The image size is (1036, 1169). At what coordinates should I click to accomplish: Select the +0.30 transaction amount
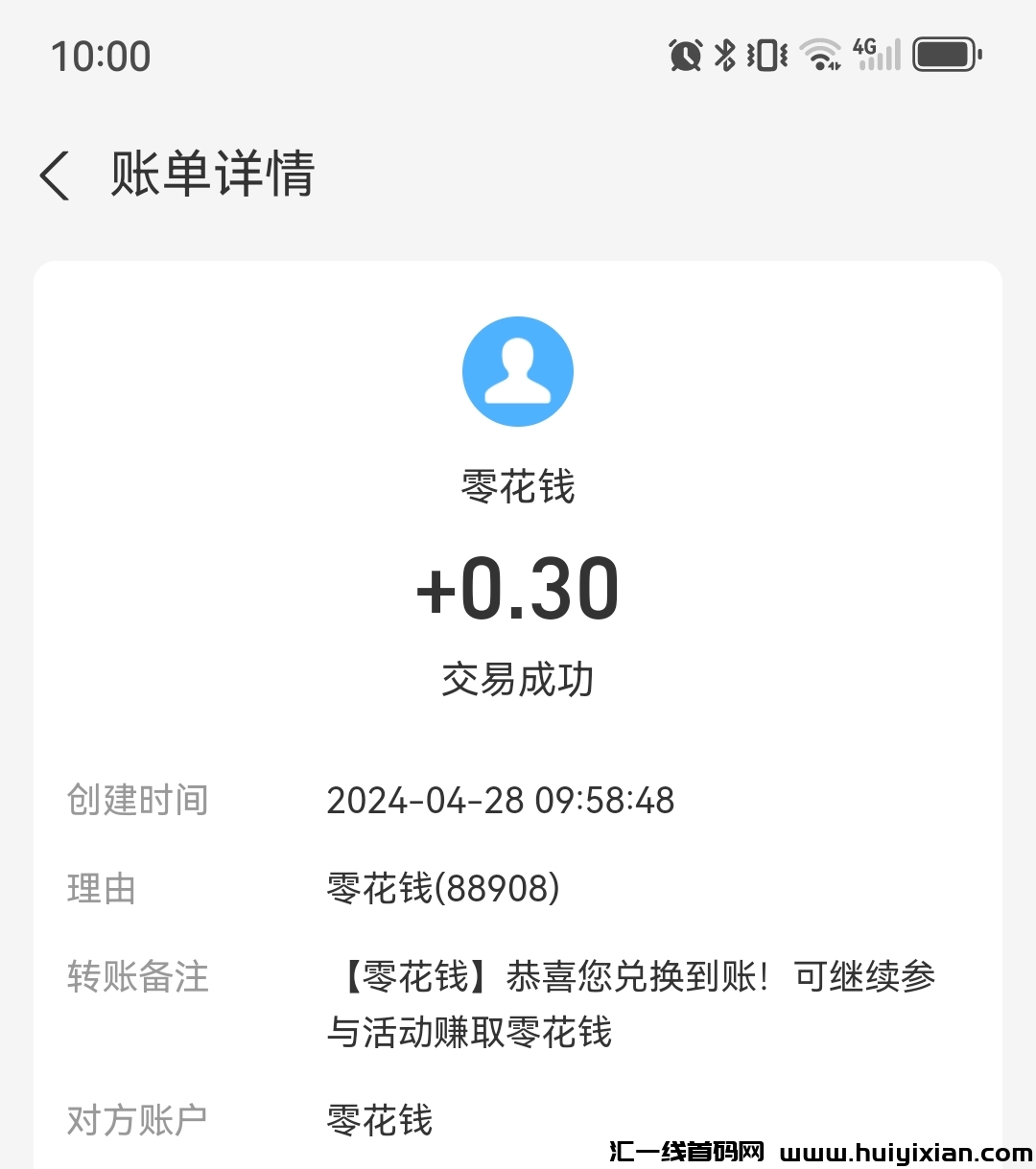[518, 588]
